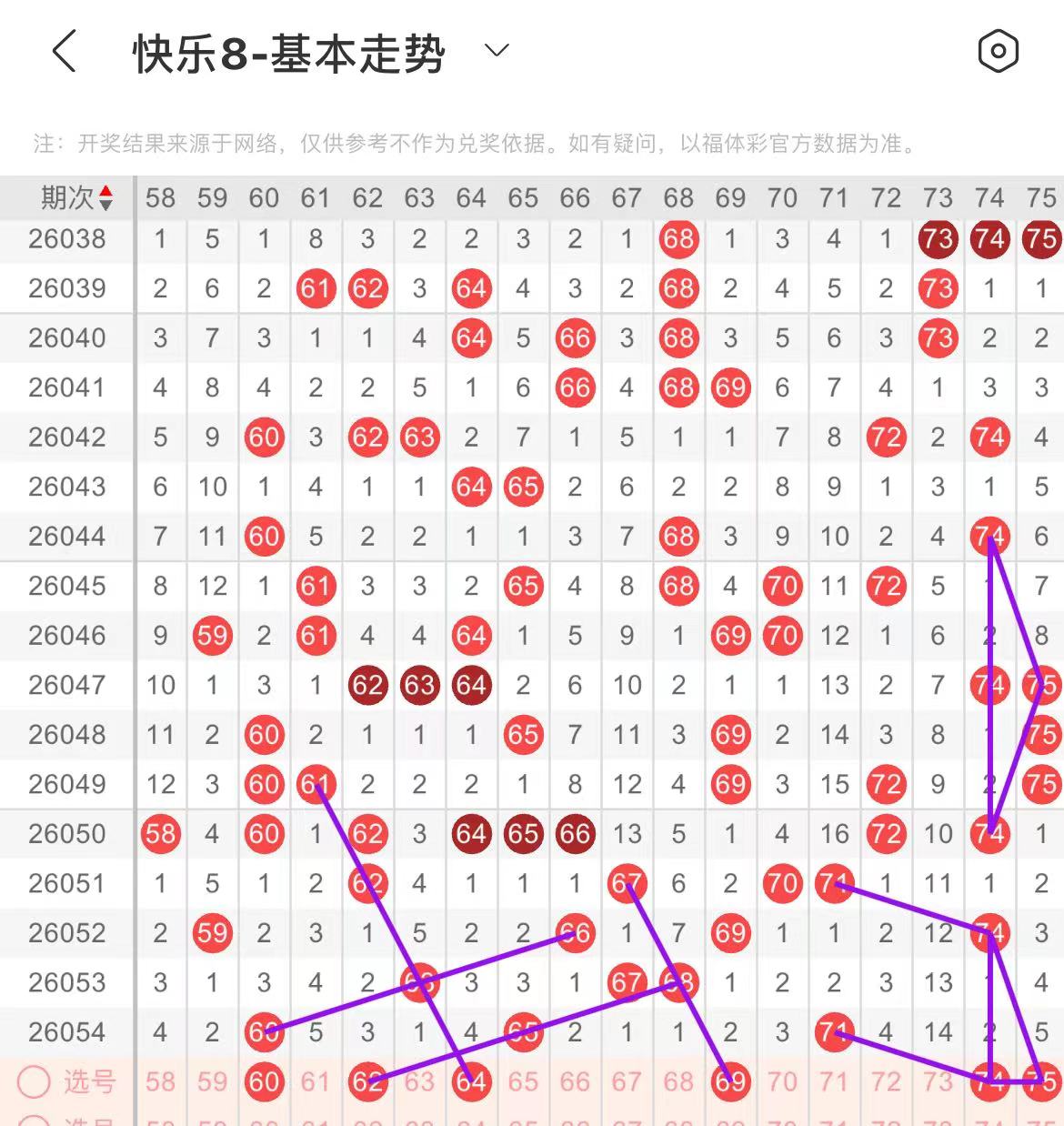Deselect number 62 in selection row
The width and height of the screenshot is (1064, 1126).
367,1081
